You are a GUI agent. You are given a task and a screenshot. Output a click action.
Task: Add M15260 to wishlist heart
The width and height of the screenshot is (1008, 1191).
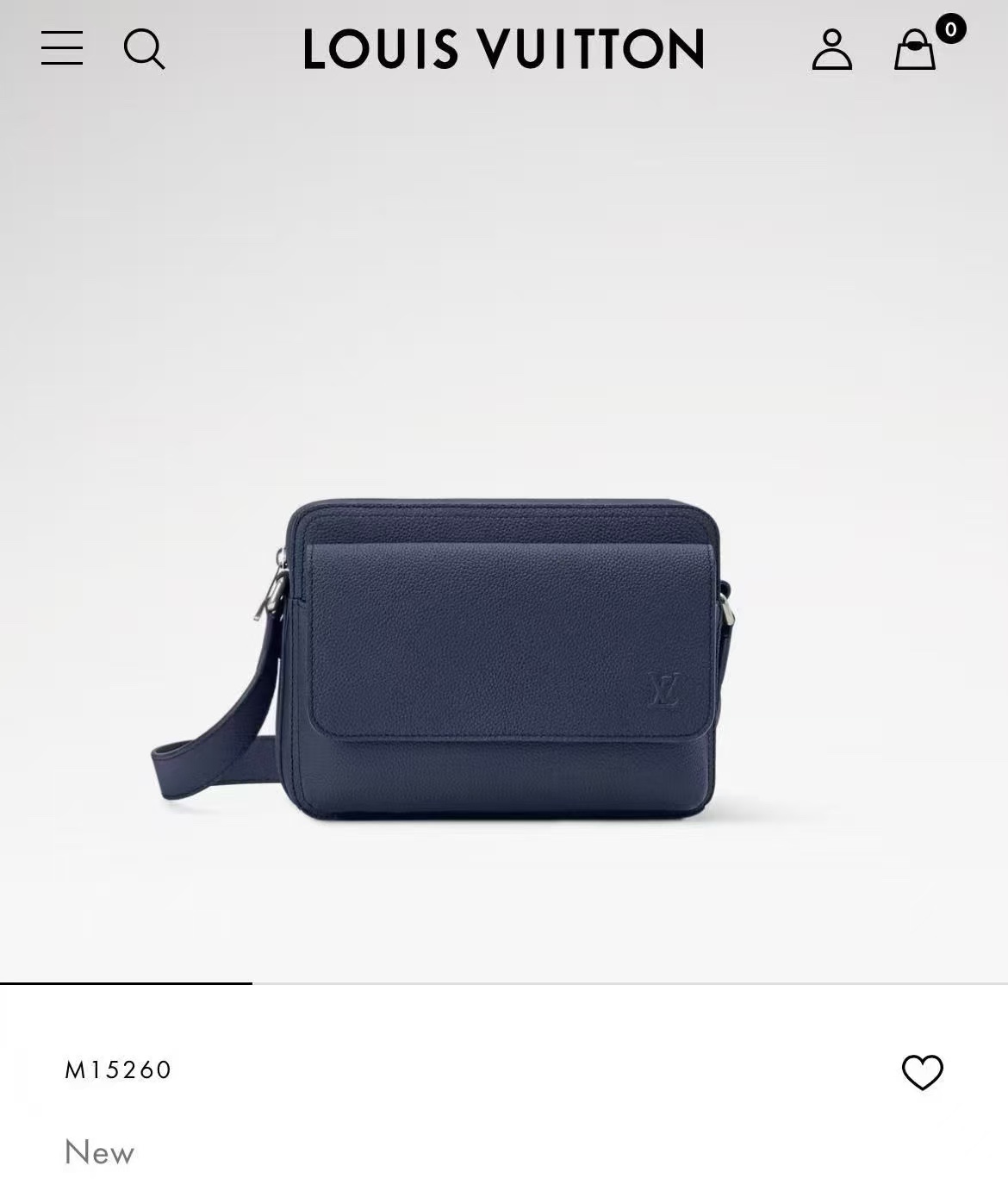[x=922, y=1072]
